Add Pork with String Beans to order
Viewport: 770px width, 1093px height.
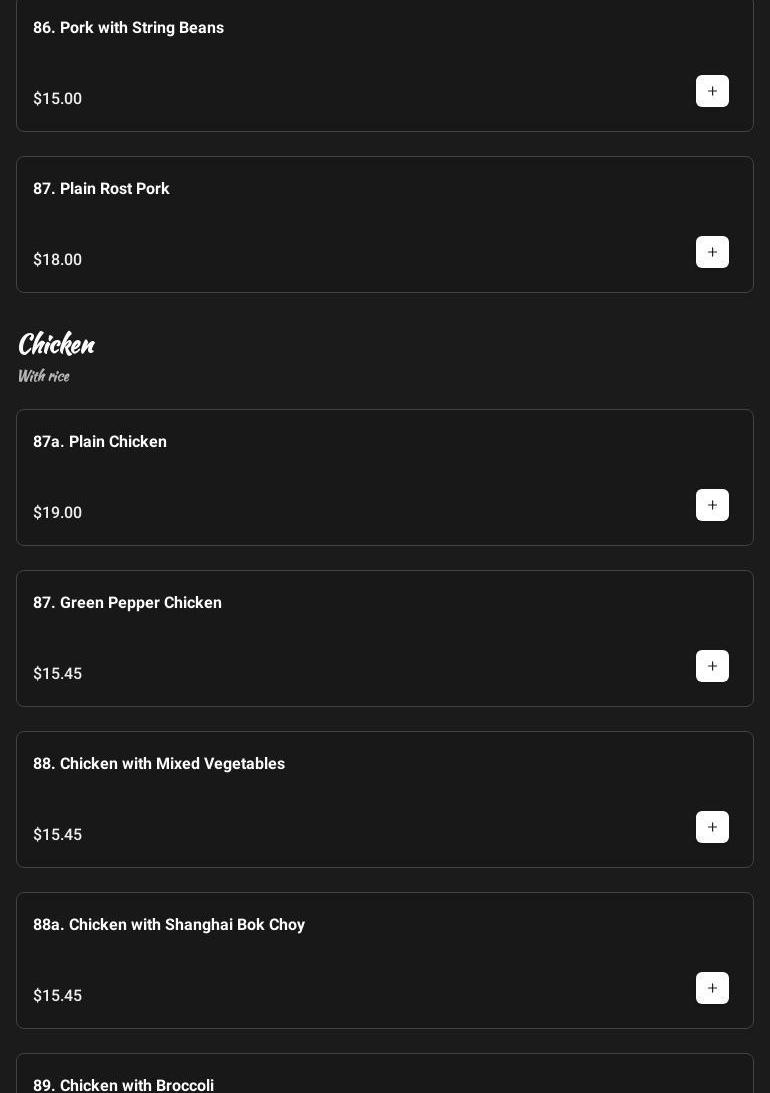(712, 91)
